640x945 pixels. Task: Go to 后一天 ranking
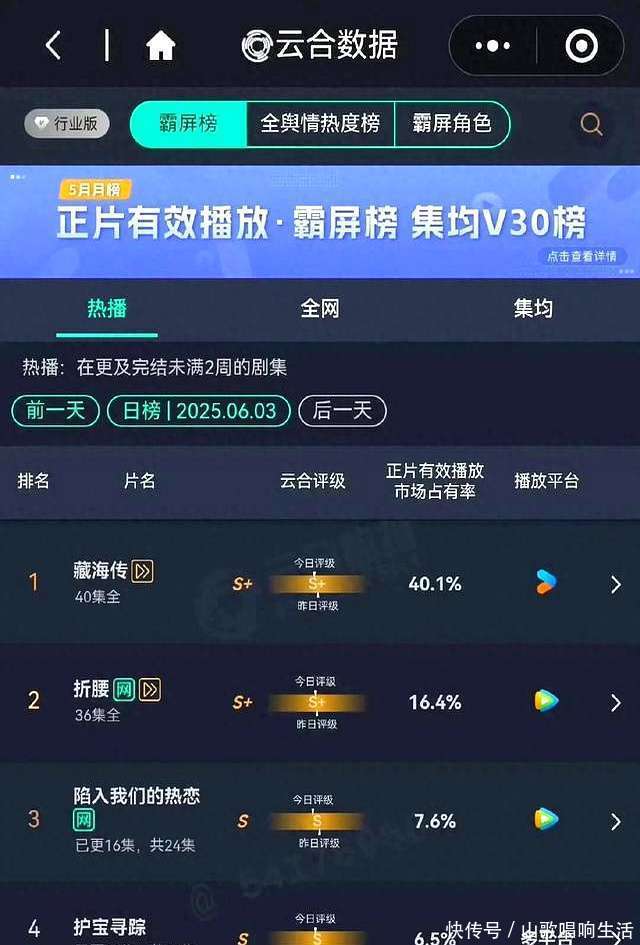[342, 411]
